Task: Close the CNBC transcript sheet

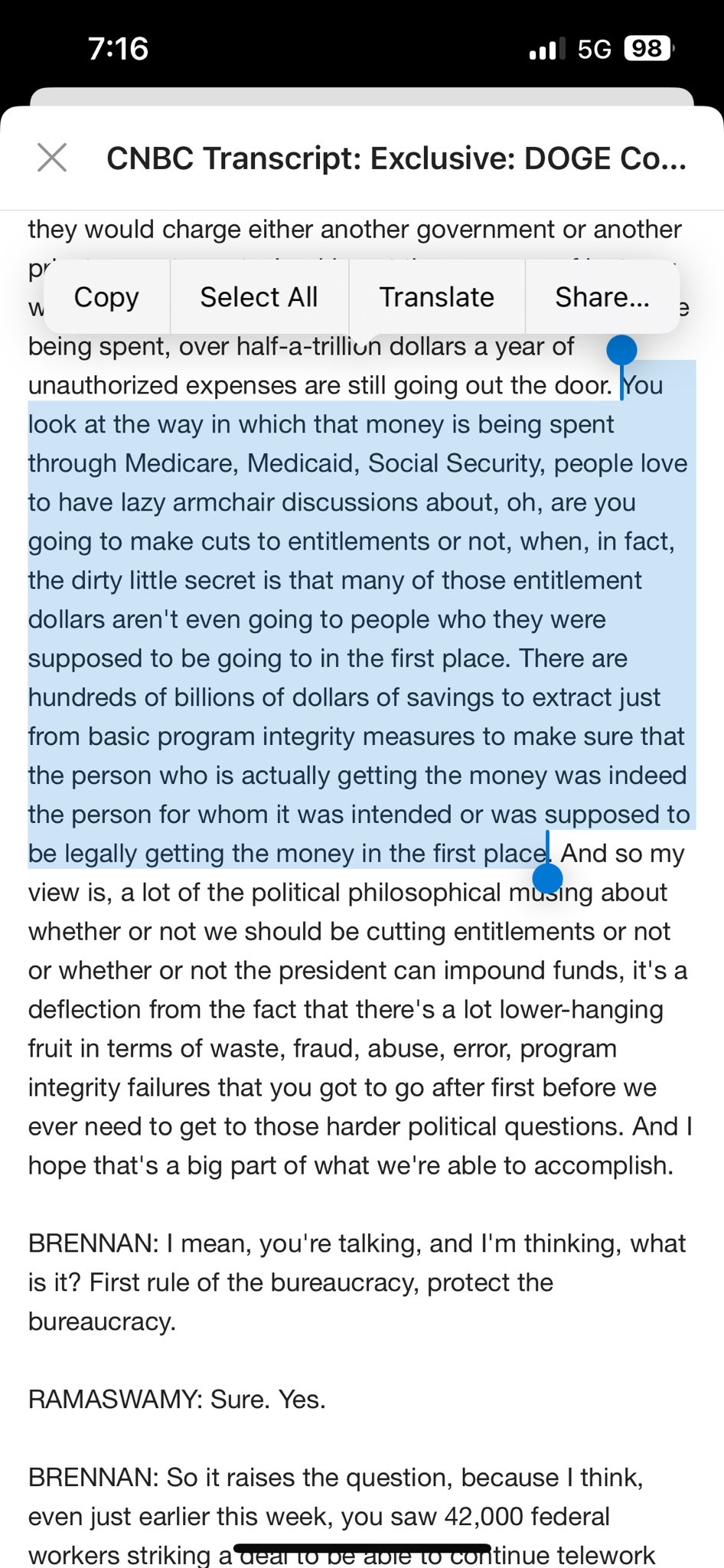Action: point(52,158)
